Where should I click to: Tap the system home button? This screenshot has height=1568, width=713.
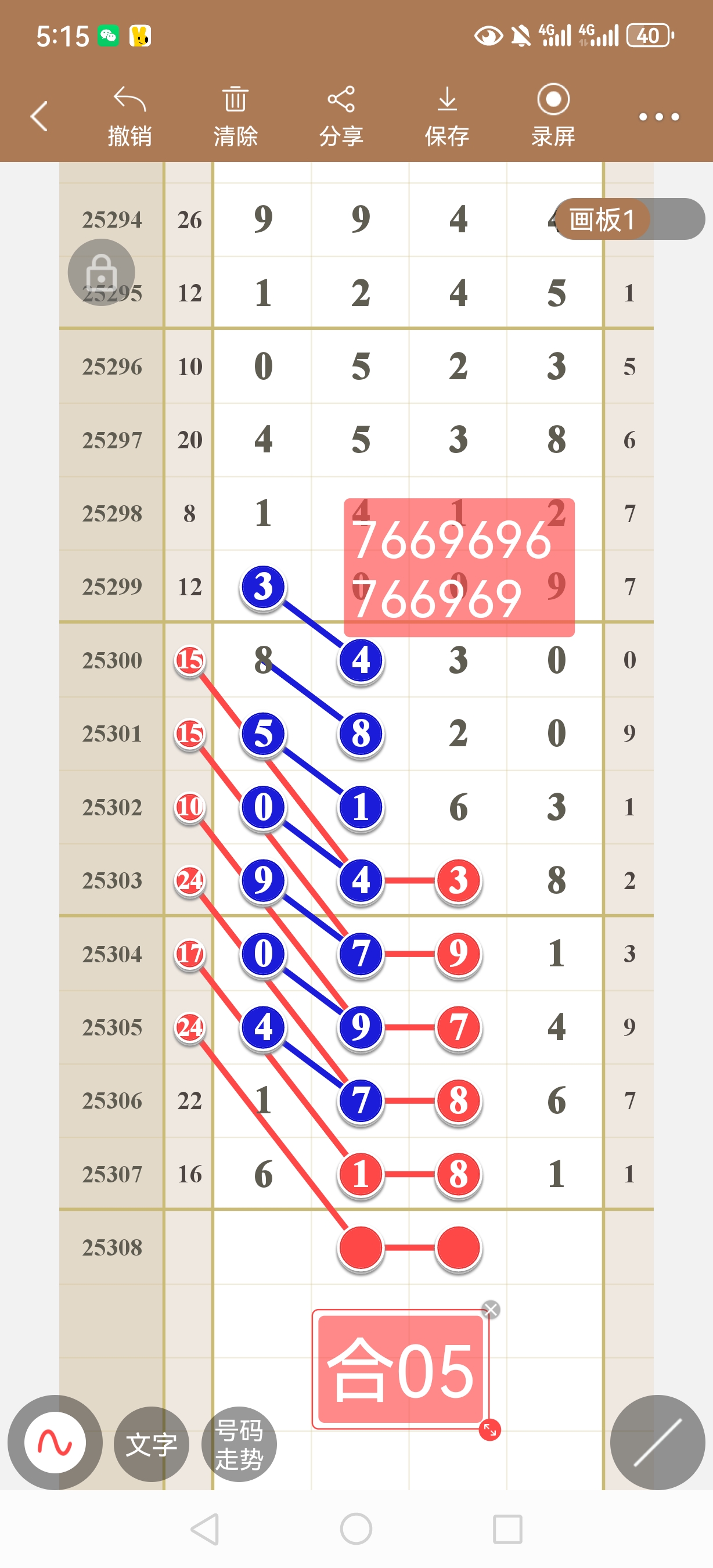(x=356, y=1529)
